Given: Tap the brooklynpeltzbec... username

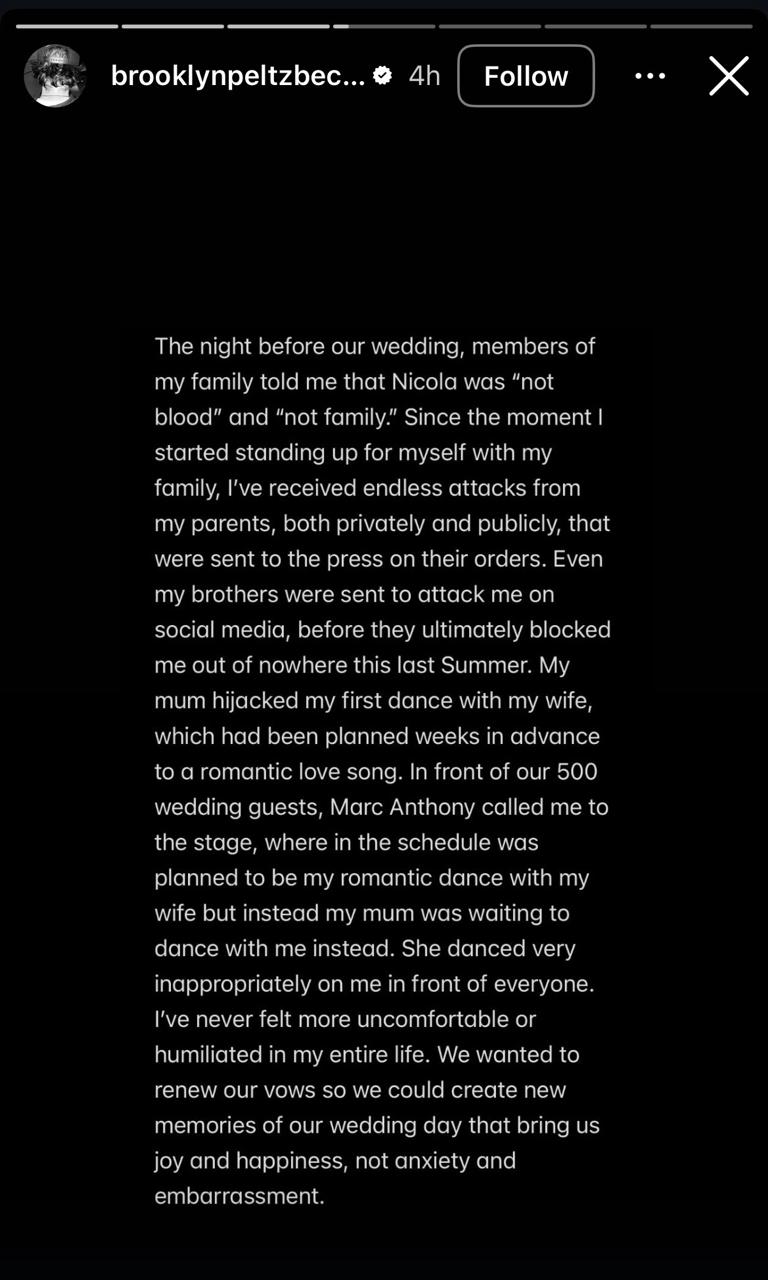Looking at the screenshot, I should click(238, 76).
